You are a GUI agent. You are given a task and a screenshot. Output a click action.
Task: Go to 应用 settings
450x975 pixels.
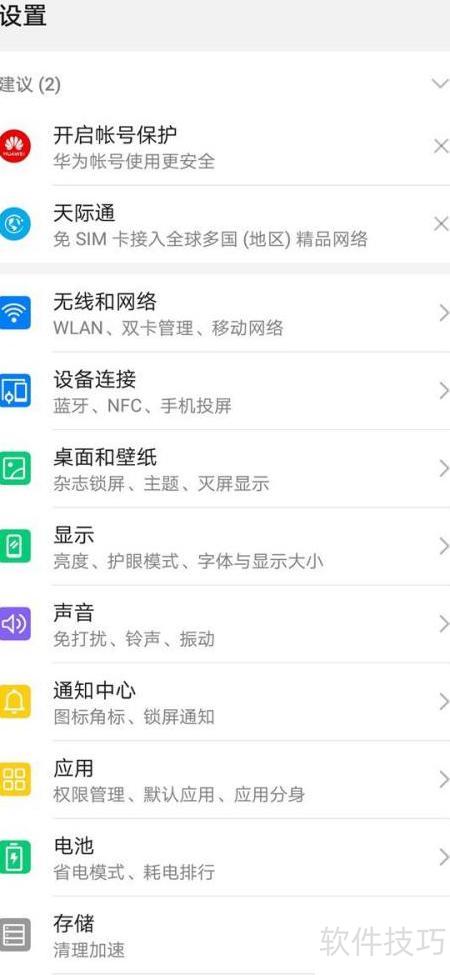coord(225,780)
